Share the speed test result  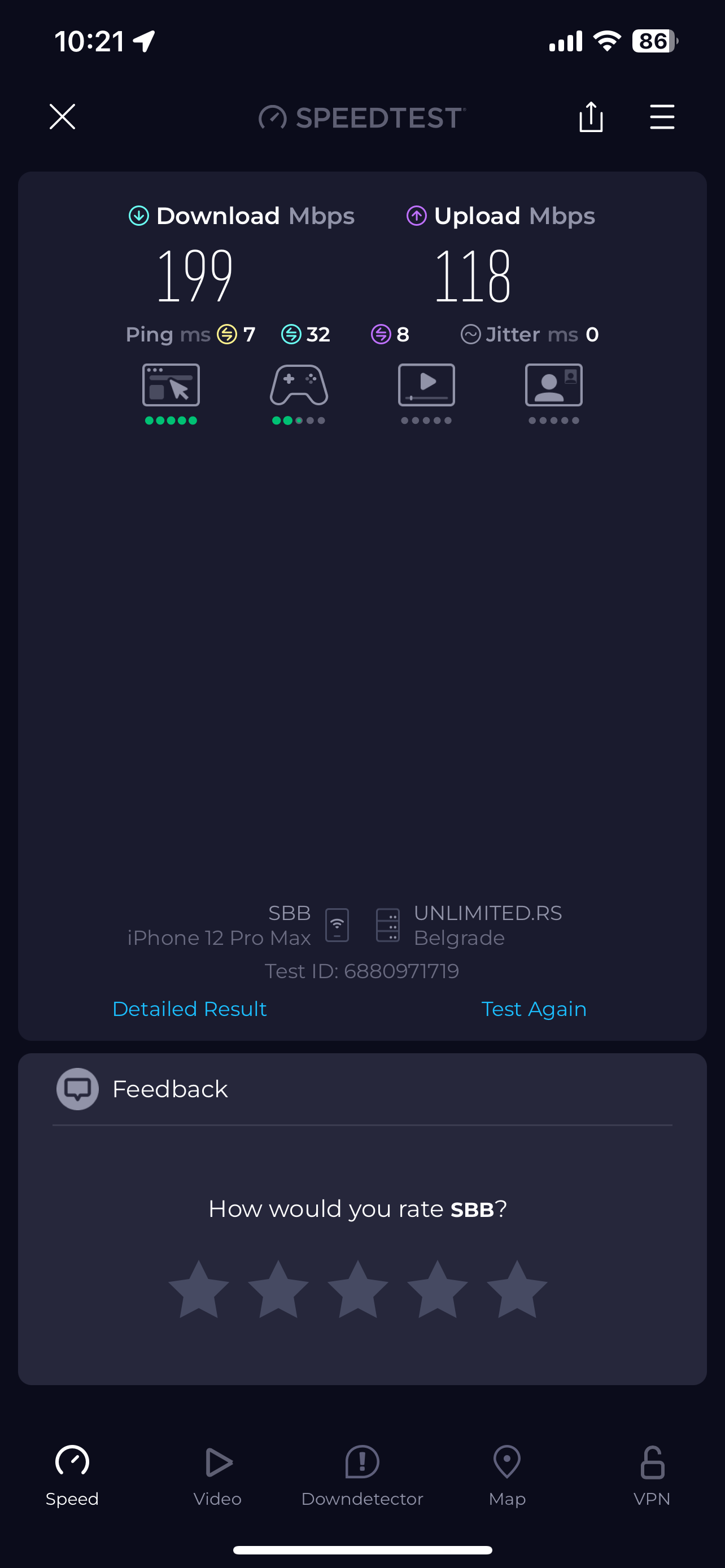point(591,117)
